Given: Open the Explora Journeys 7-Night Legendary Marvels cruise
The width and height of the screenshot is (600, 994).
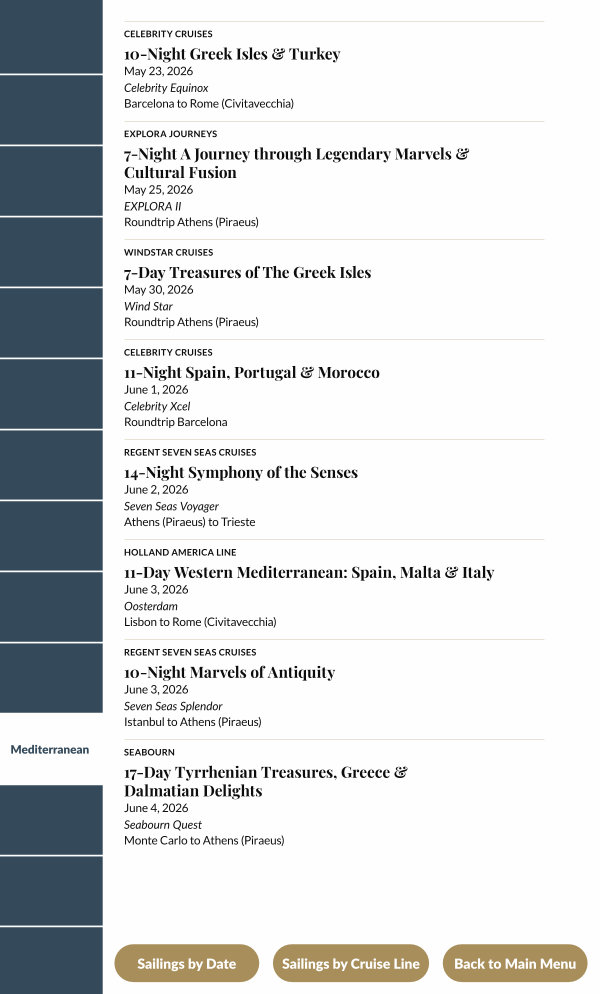Looking at the screenshot, I should point(296,163).
